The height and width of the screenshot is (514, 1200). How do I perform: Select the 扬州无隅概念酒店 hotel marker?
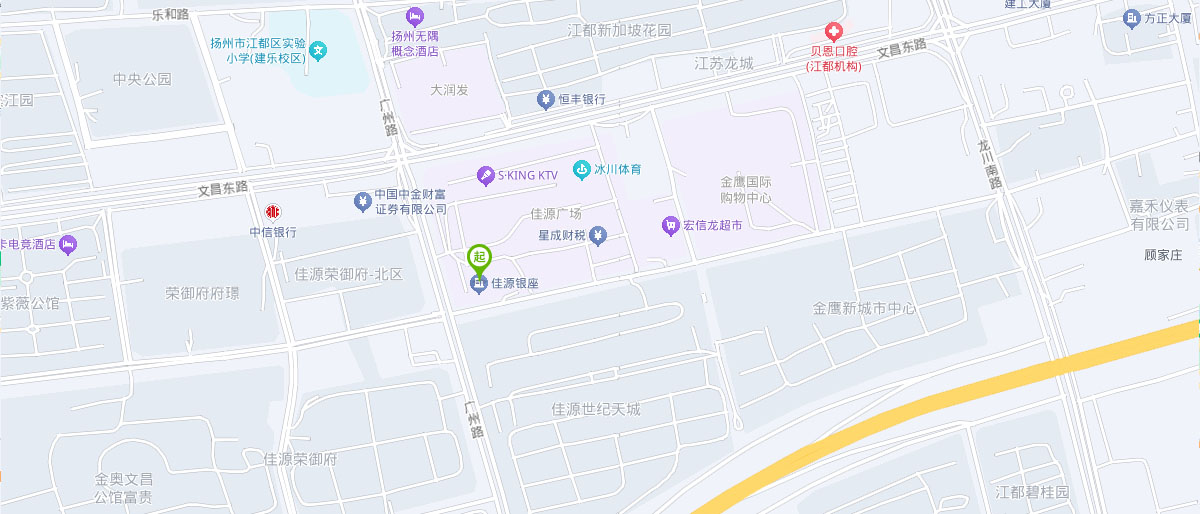coord(415,16)
